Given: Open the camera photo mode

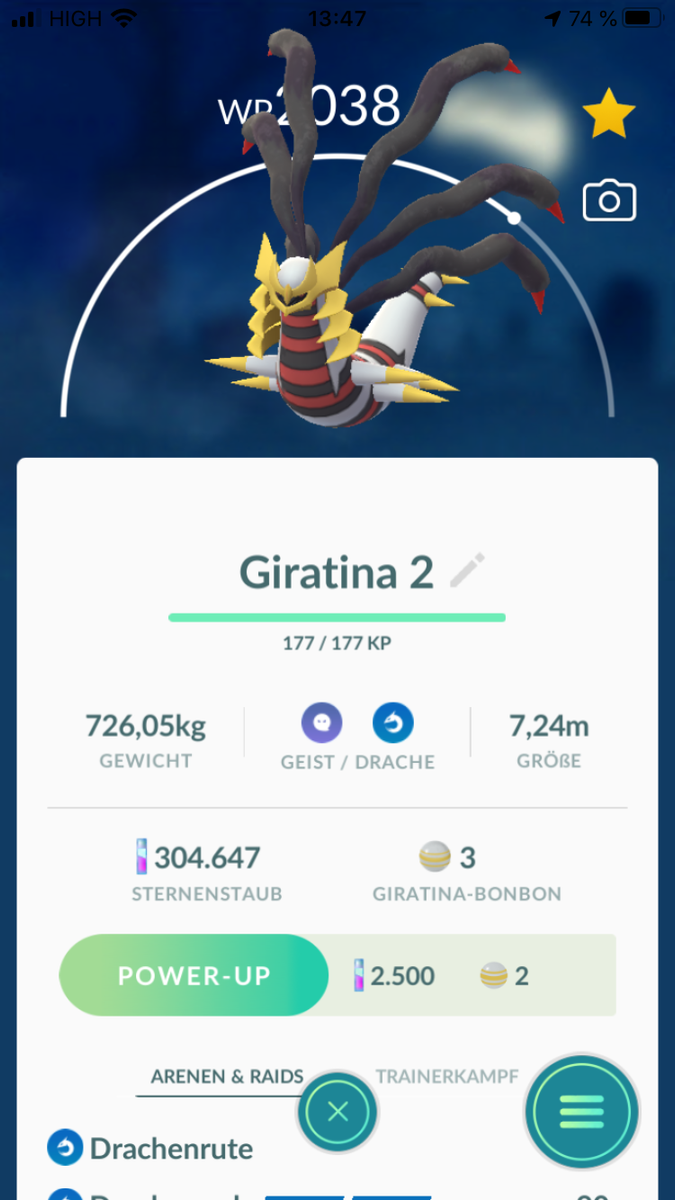Looking at the screenshot, I should point(608,202).
